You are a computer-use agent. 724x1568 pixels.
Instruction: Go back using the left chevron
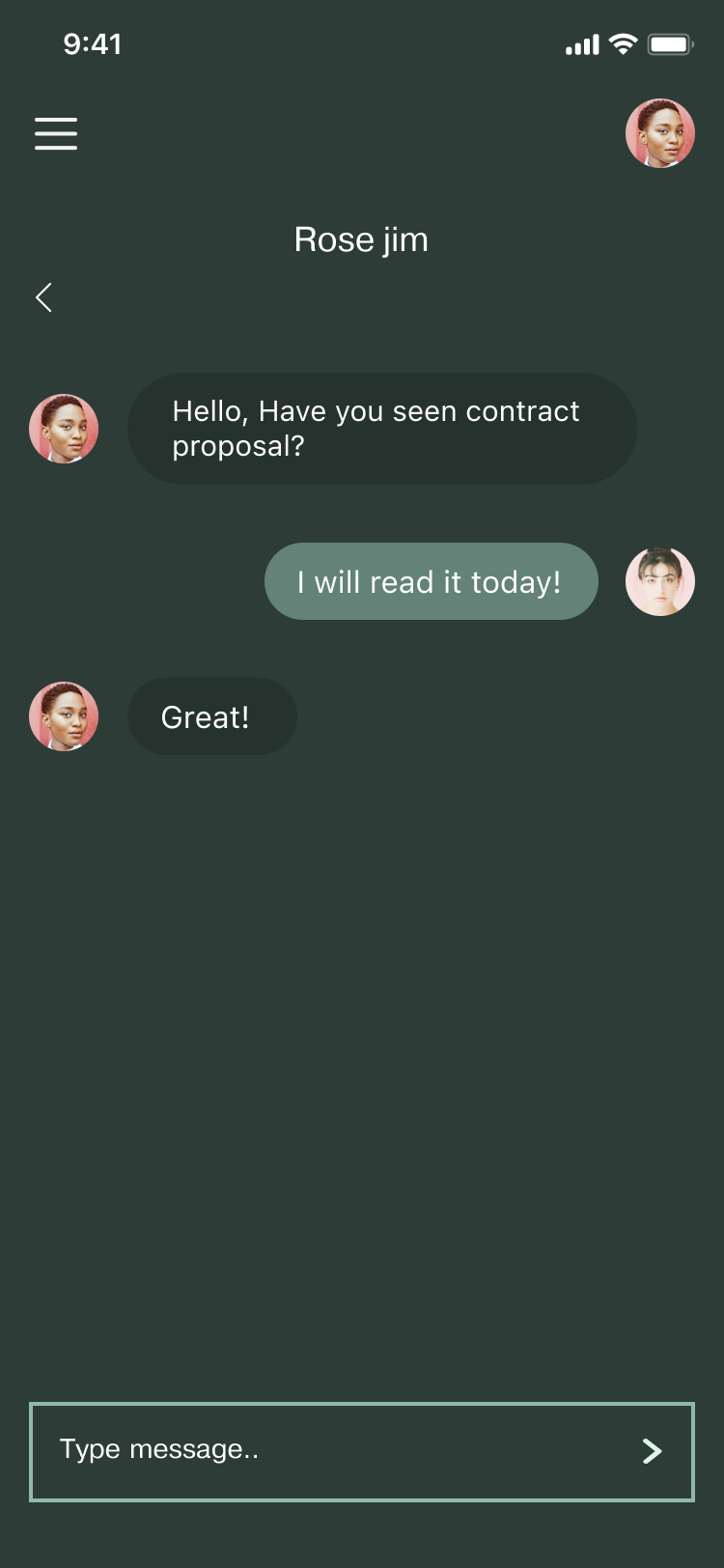pos(43,297)
